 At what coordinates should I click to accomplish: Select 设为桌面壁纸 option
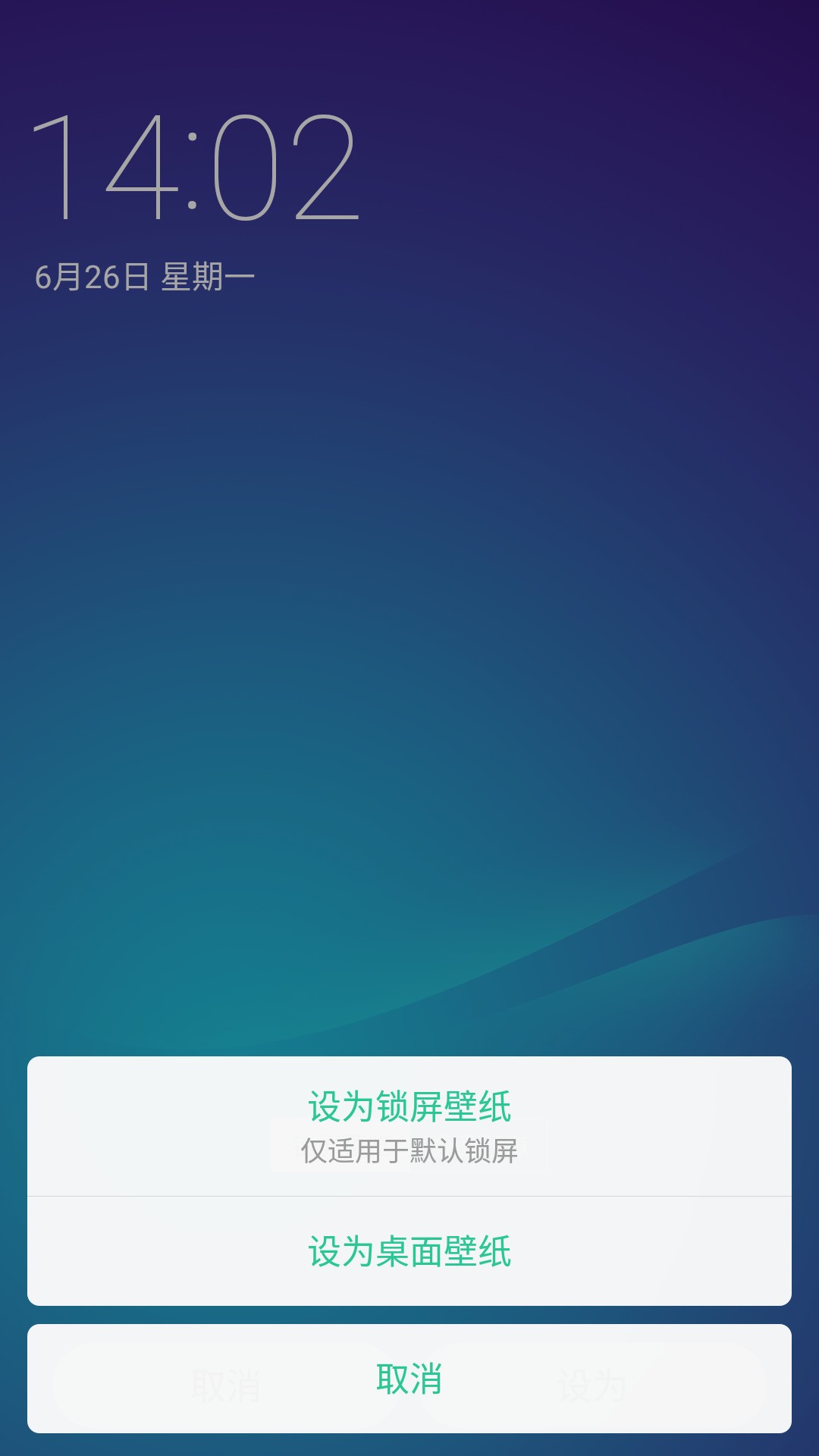409,1251
